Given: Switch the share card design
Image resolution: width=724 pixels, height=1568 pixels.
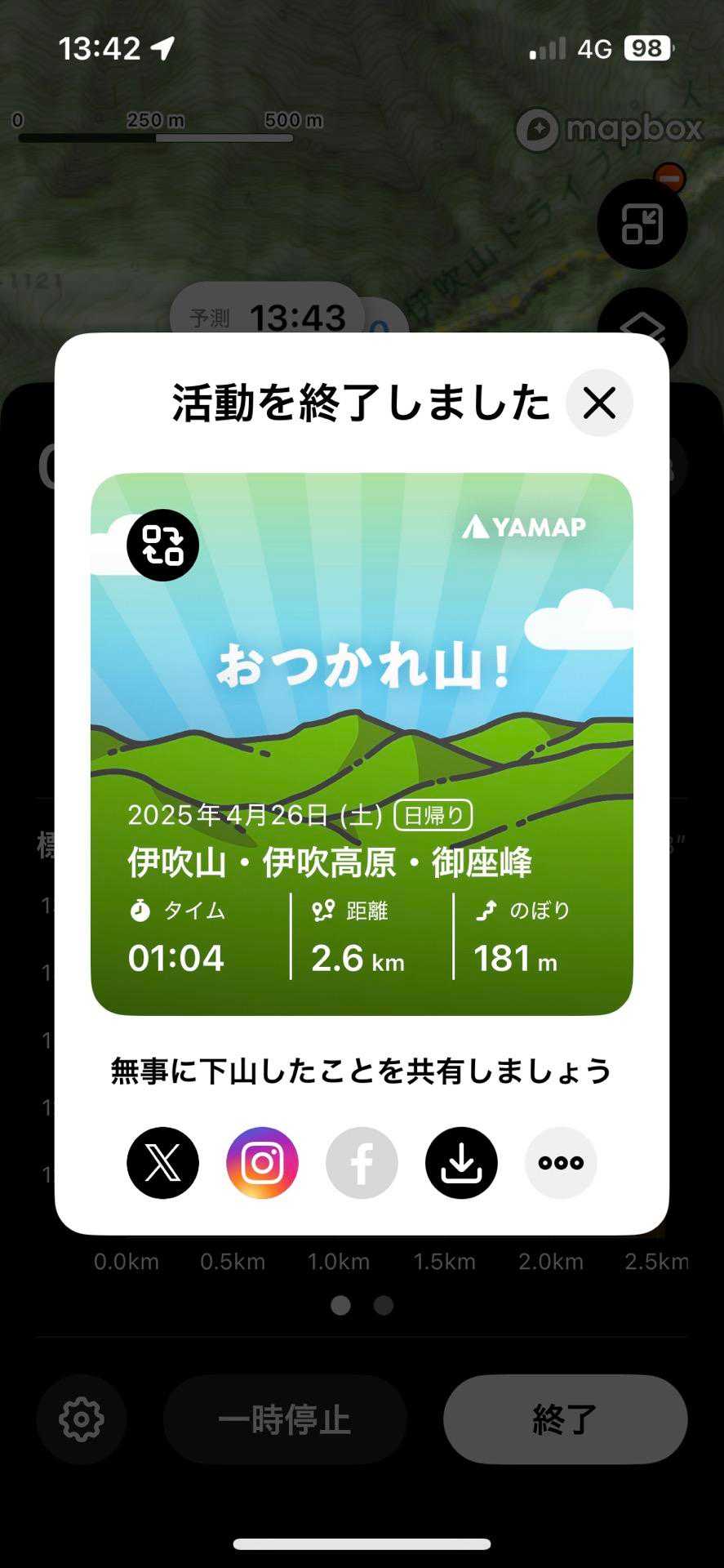Looking at the screenshot, I should tap(162, 545).
